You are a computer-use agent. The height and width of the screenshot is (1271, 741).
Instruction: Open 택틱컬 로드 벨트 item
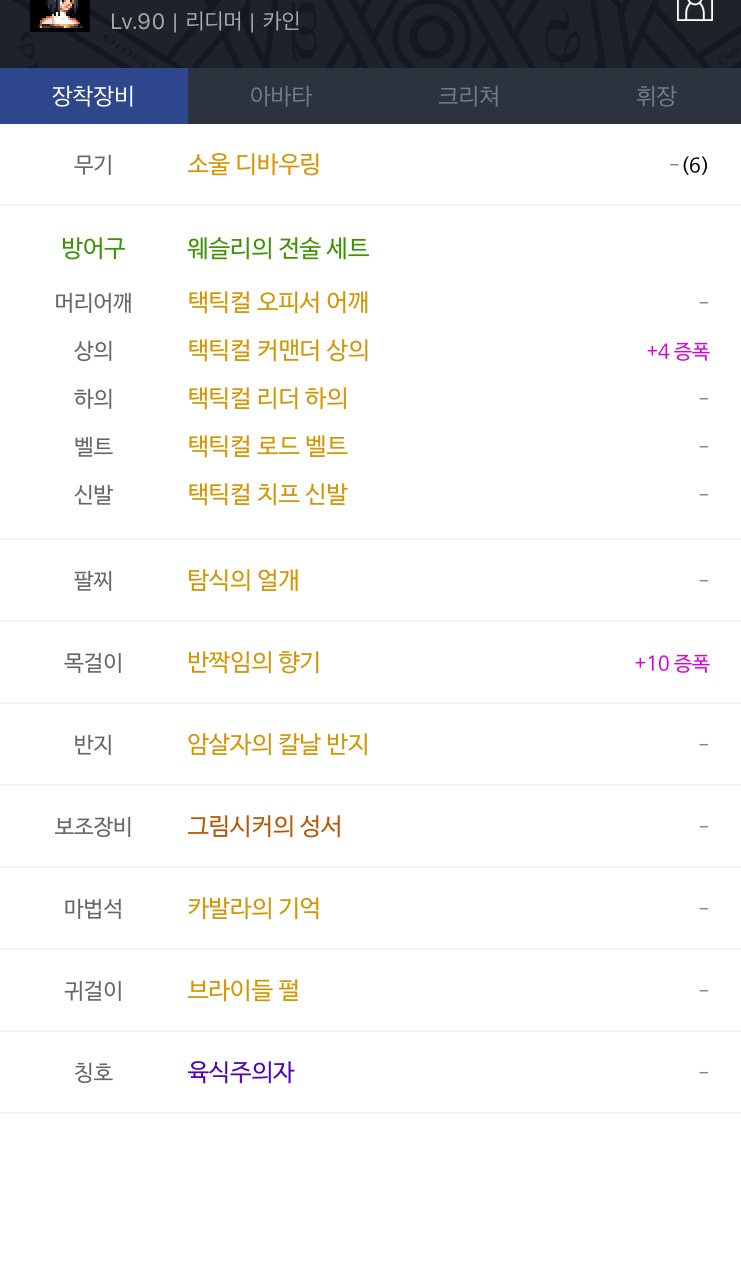(268, 446)
